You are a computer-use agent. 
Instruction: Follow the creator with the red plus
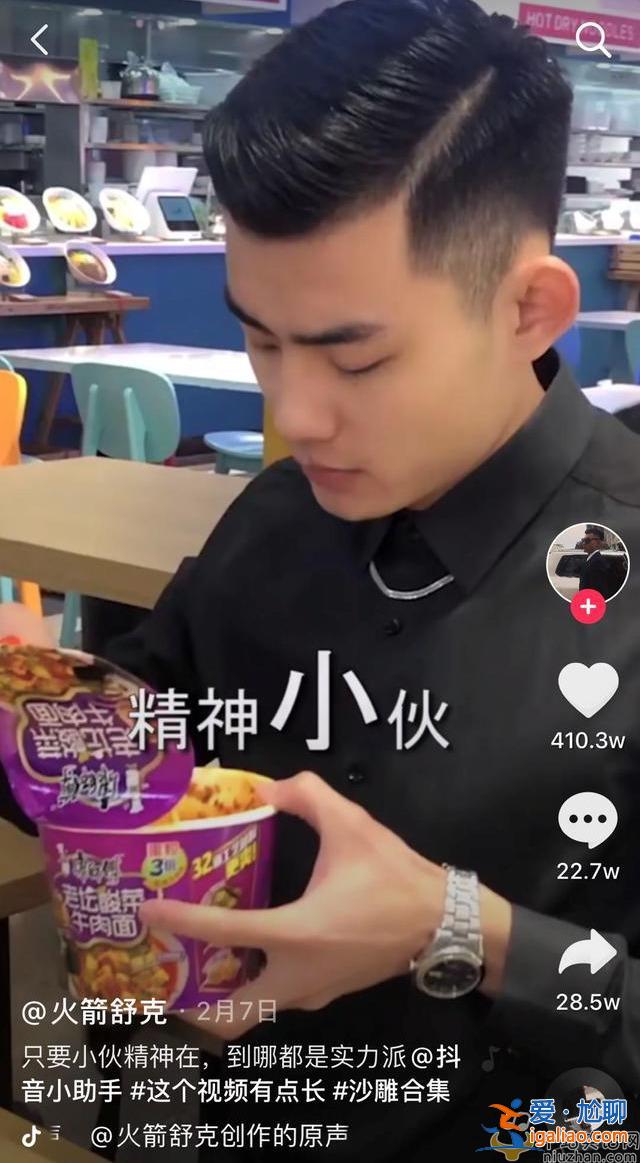coord(587,606)
